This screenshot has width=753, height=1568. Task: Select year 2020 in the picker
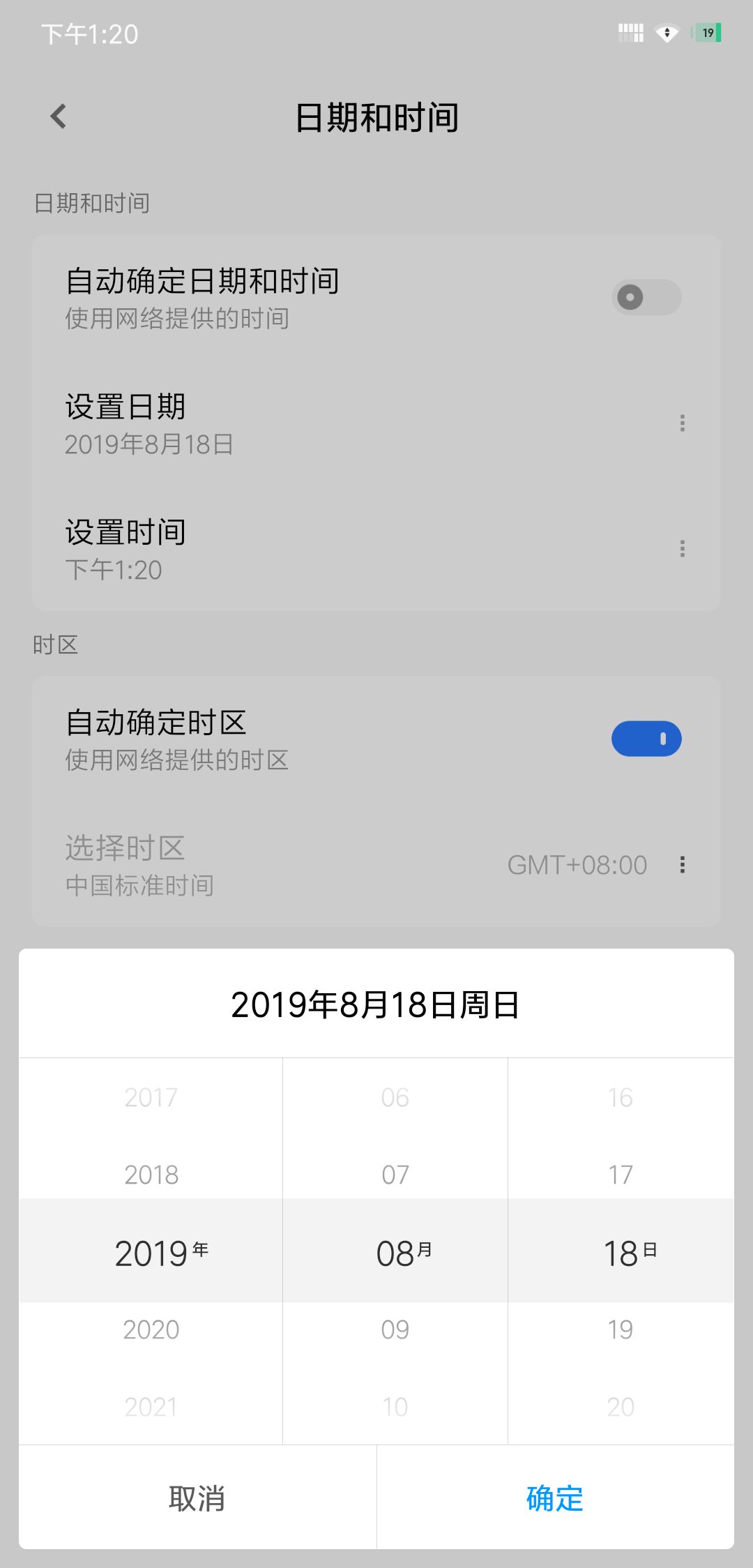151,1330
